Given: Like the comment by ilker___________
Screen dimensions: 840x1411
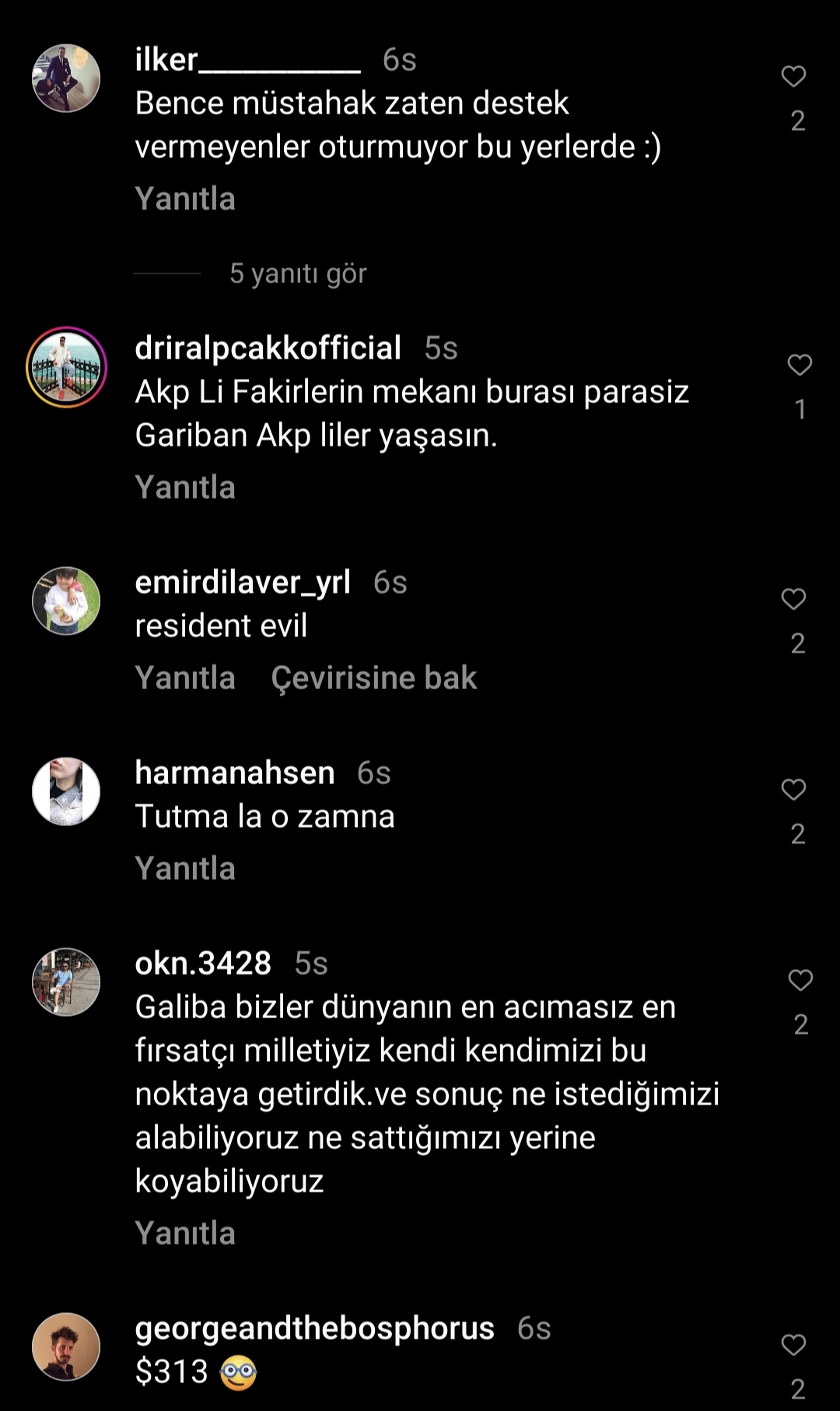Looking at the screenshot, I should [793, 76].
